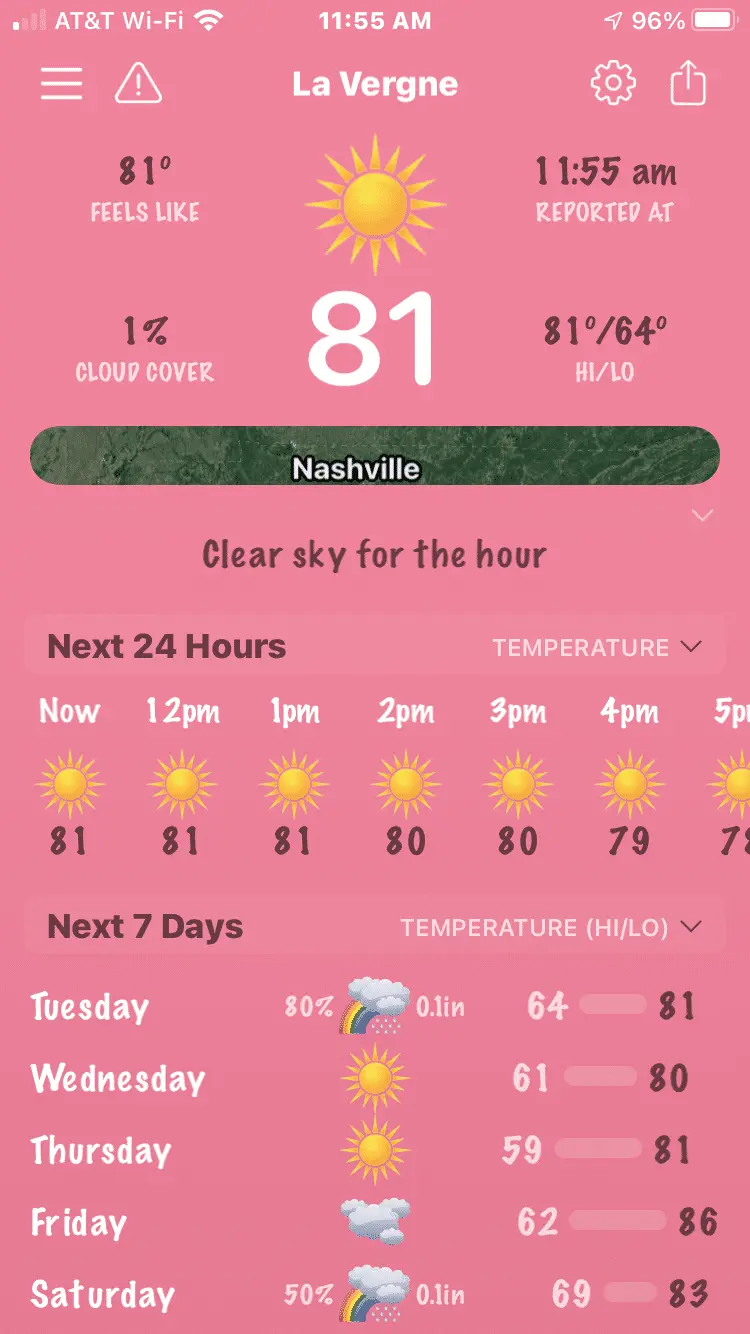This screenshot has height=1334, width=750.
Task: Tap La Vergne location title
Action: pos(375,84)
